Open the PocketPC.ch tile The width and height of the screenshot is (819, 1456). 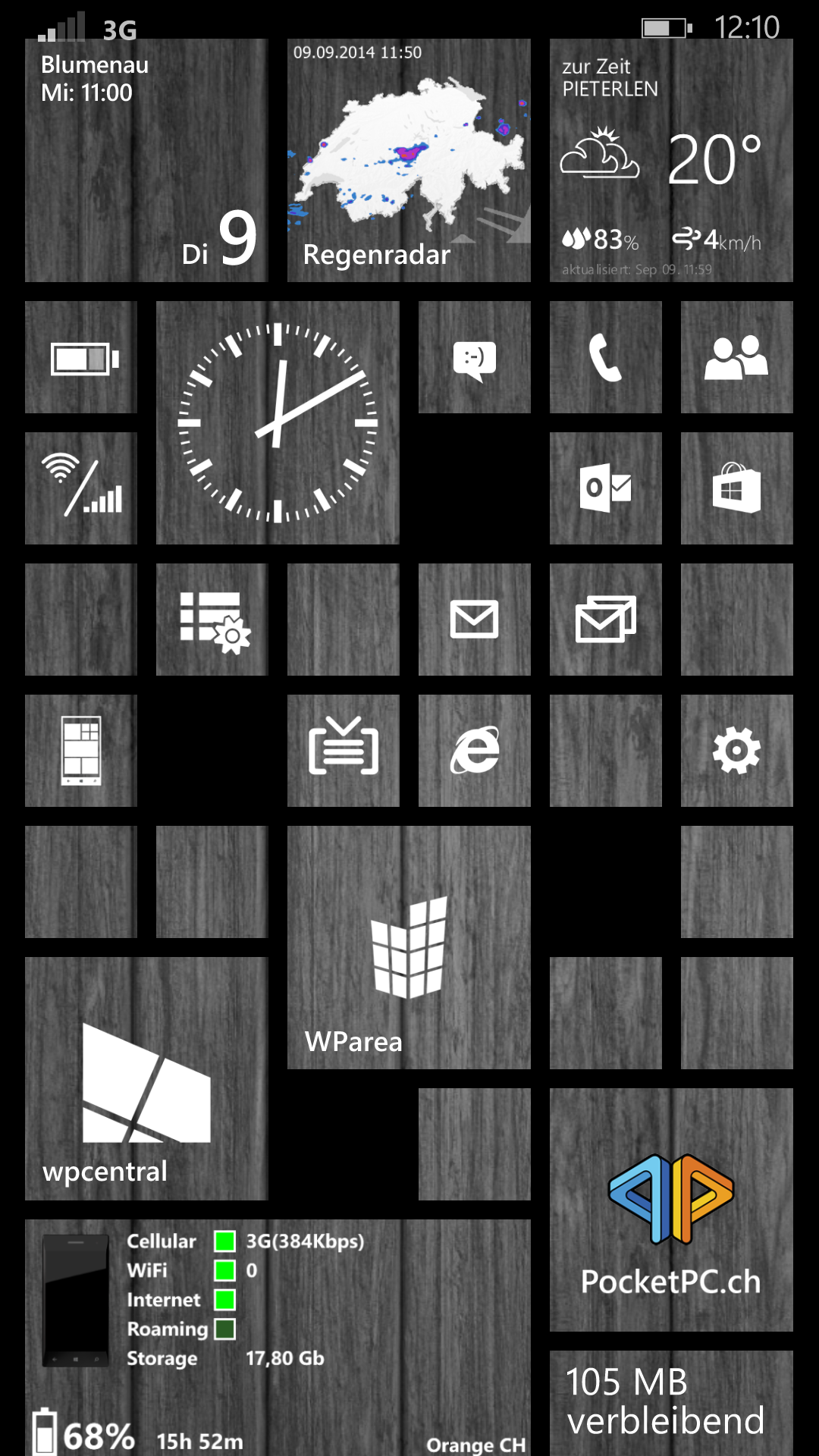pyautogui.click(x=671, y=1210)
